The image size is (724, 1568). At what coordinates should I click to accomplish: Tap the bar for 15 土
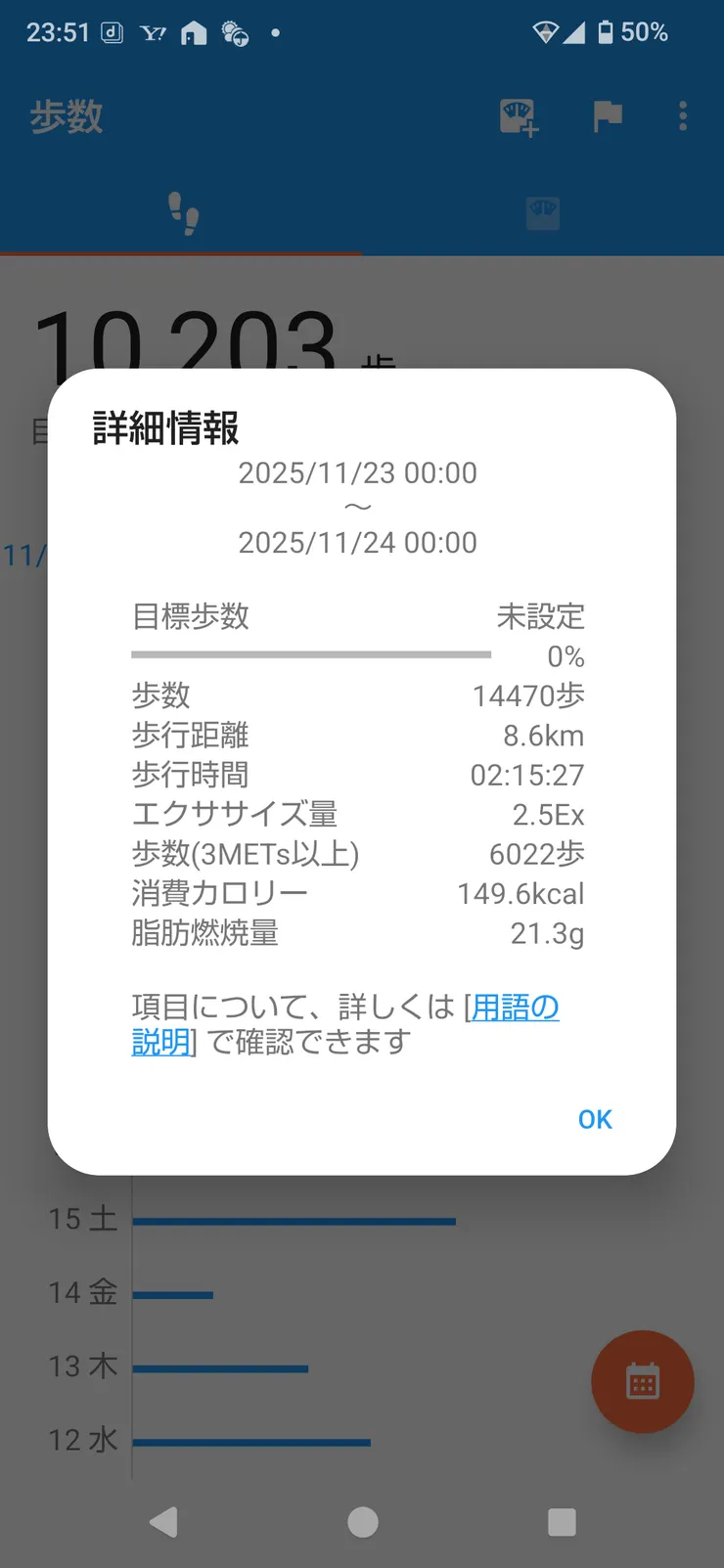[x=294, y=1220]
